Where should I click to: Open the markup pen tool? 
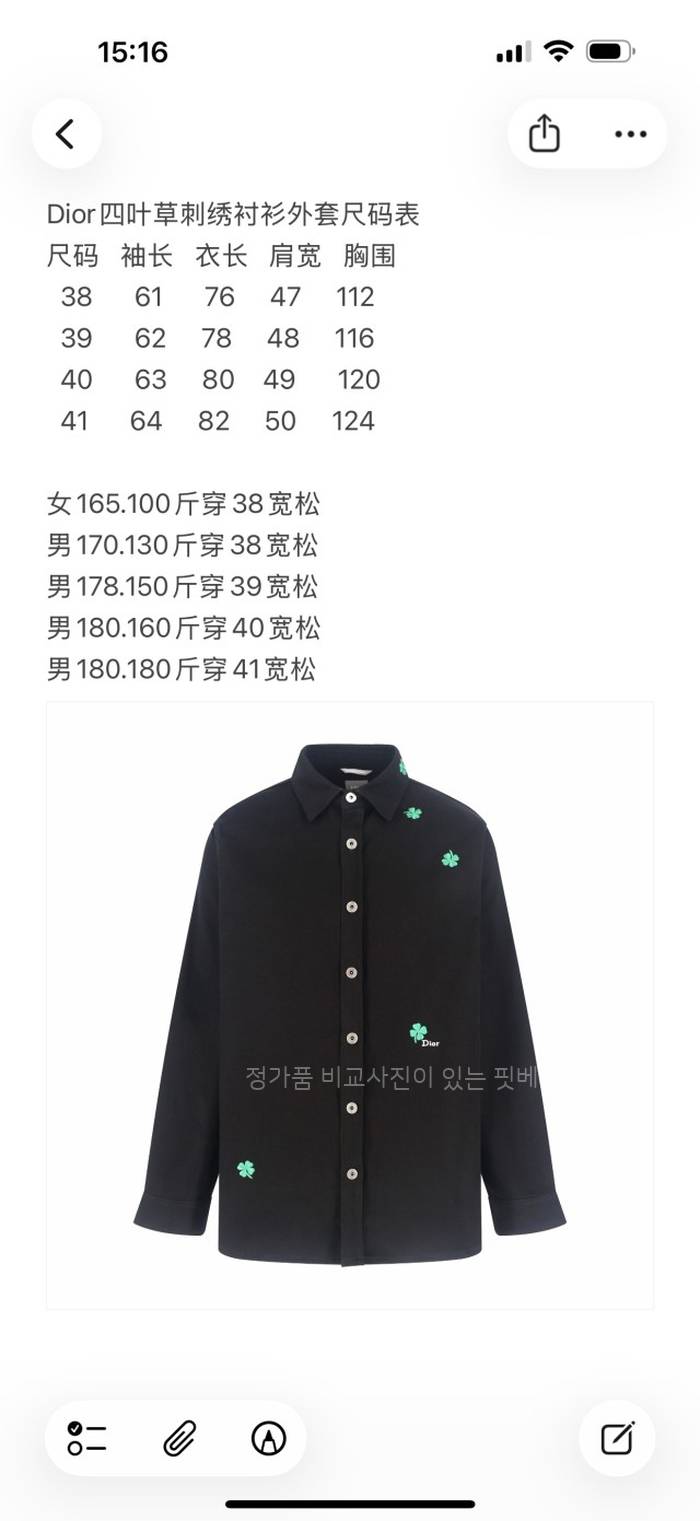coord(268,1438)
